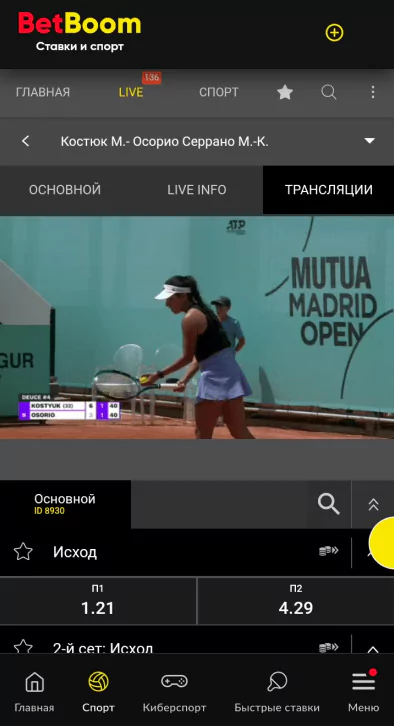This screenshot has width=394, height=726.
Task: Open search from the top bar
Action: pos(329,92)
